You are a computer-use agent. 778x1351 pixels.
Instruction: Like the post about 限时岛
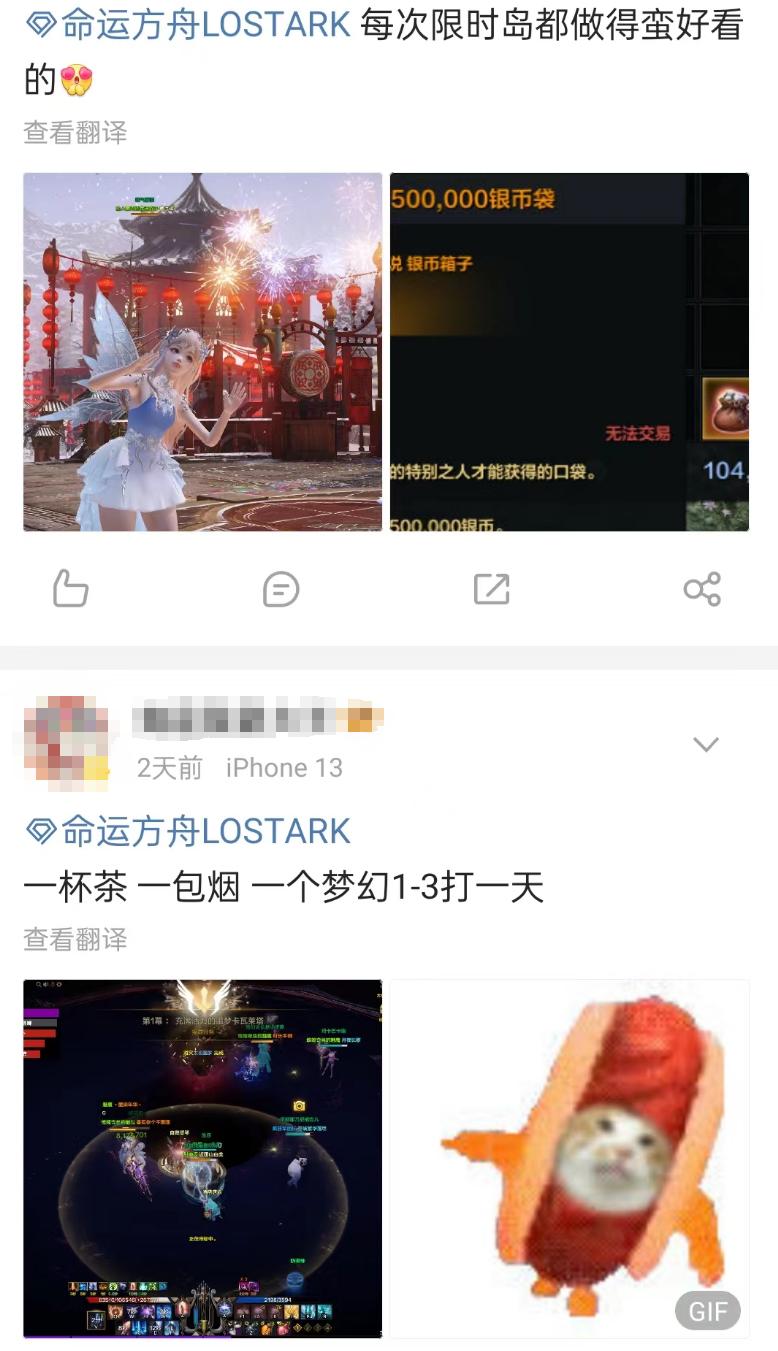[x=70, y=589]
